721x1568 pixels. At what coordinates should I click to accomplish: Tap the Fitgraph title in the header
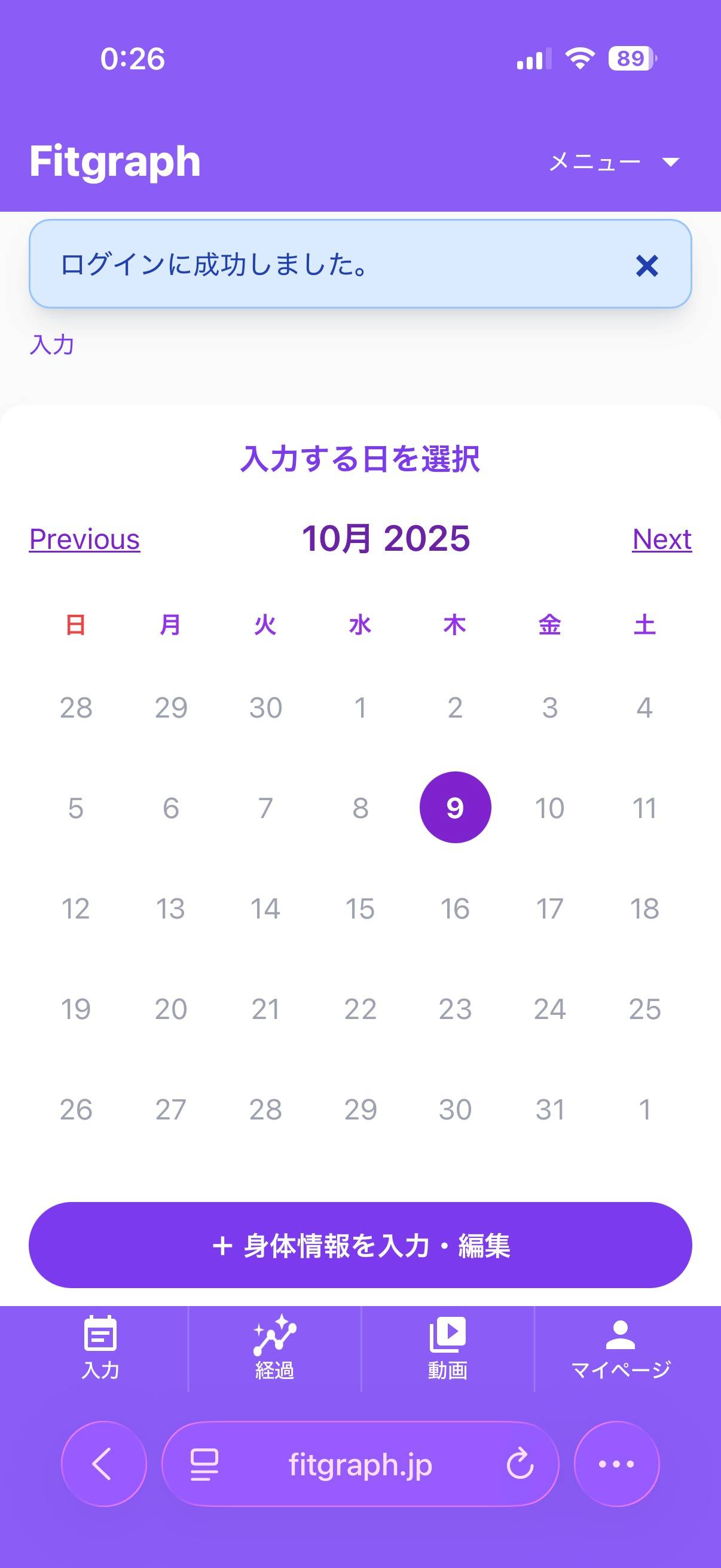(x=115, y=161)
